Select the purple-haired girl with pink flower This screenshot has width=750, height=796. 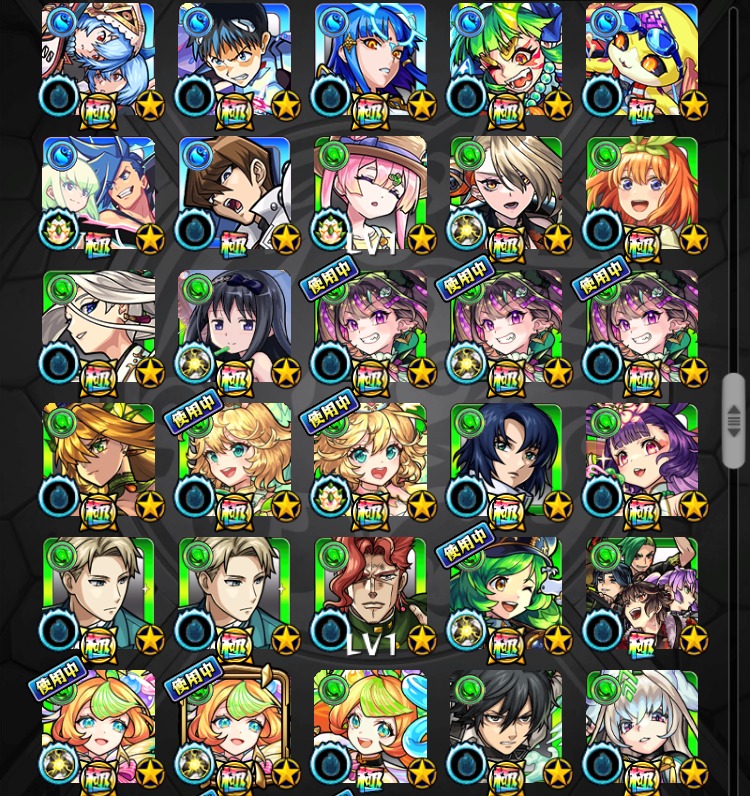pyautogui.click(x=642, y=460)
